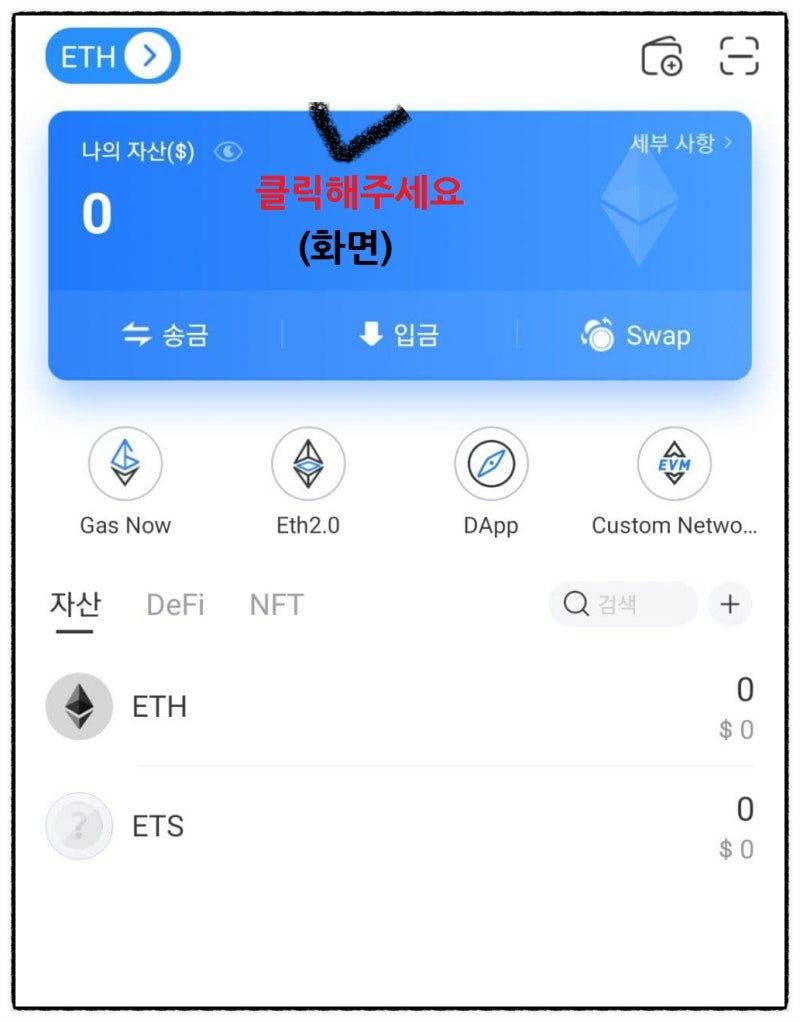The height and width of the screenshot is (1022, 800).
Task: Open the DApp browser
Action: coord(490,463)
